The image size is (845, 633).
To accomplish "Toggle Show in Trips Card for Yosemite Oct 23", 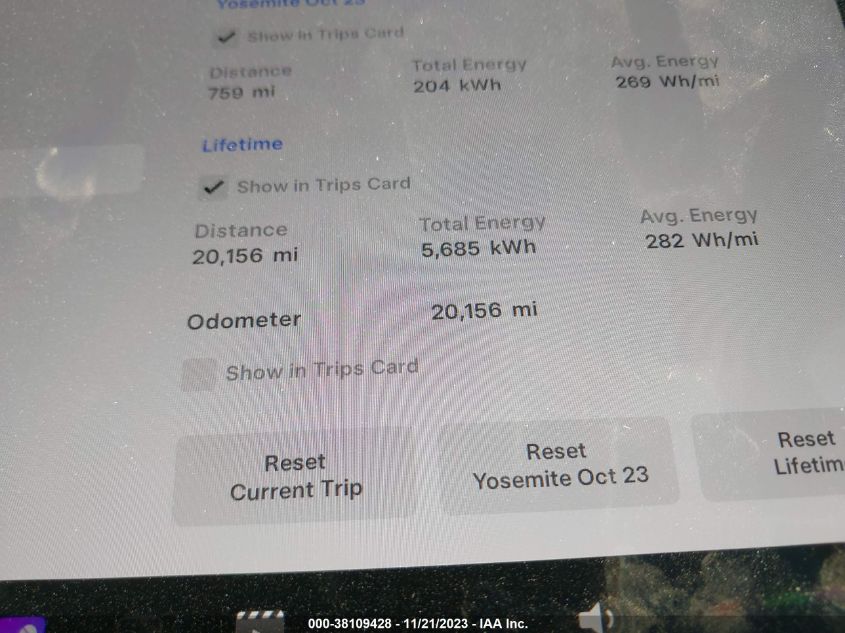I will pos(227,36).
